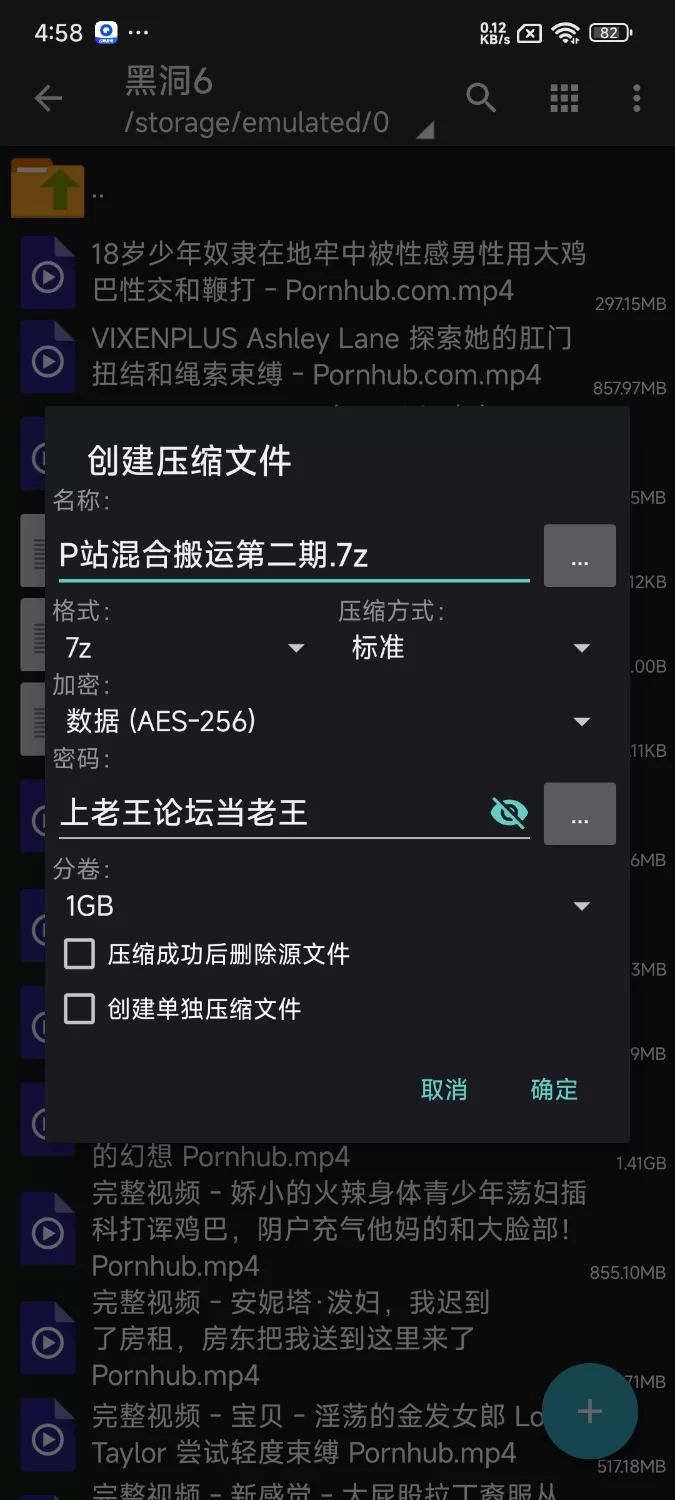
Task: Tap 取消 to cancel archive creation
Action: [x=444, y=1090]
